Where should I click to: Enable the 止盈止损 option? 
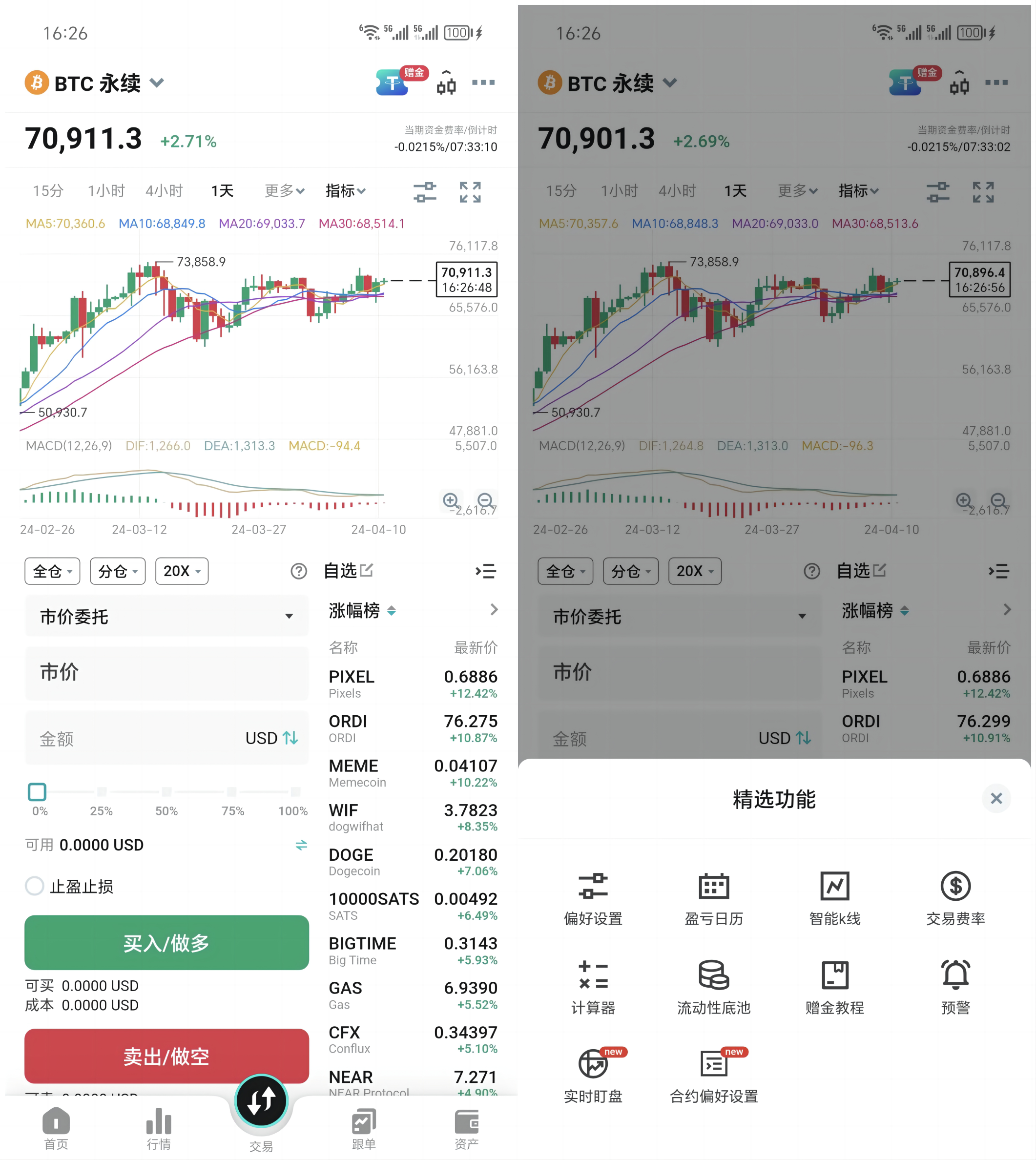tap(35, 886)
